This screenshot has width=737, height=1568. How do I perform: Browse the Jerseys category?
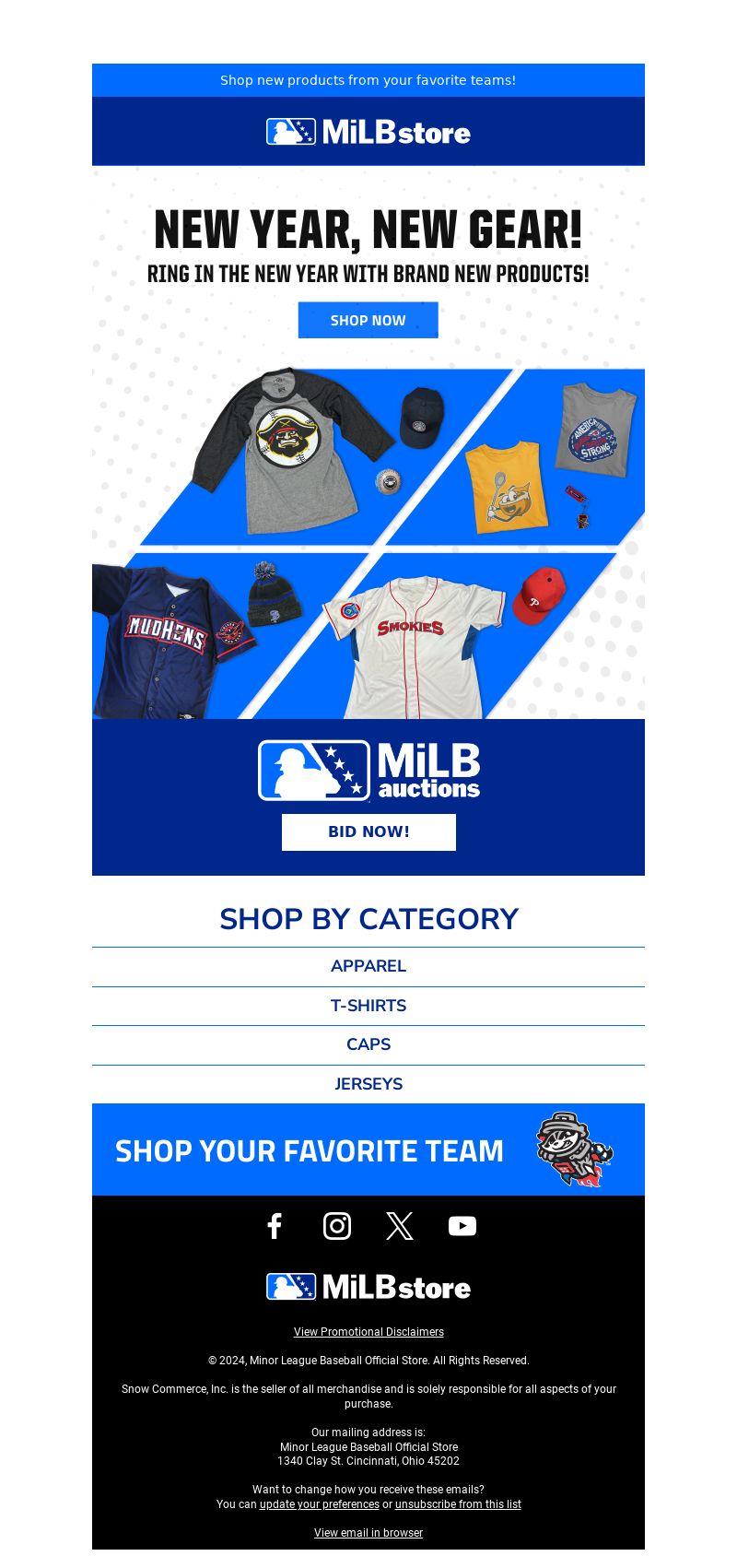pos(368,1084)
